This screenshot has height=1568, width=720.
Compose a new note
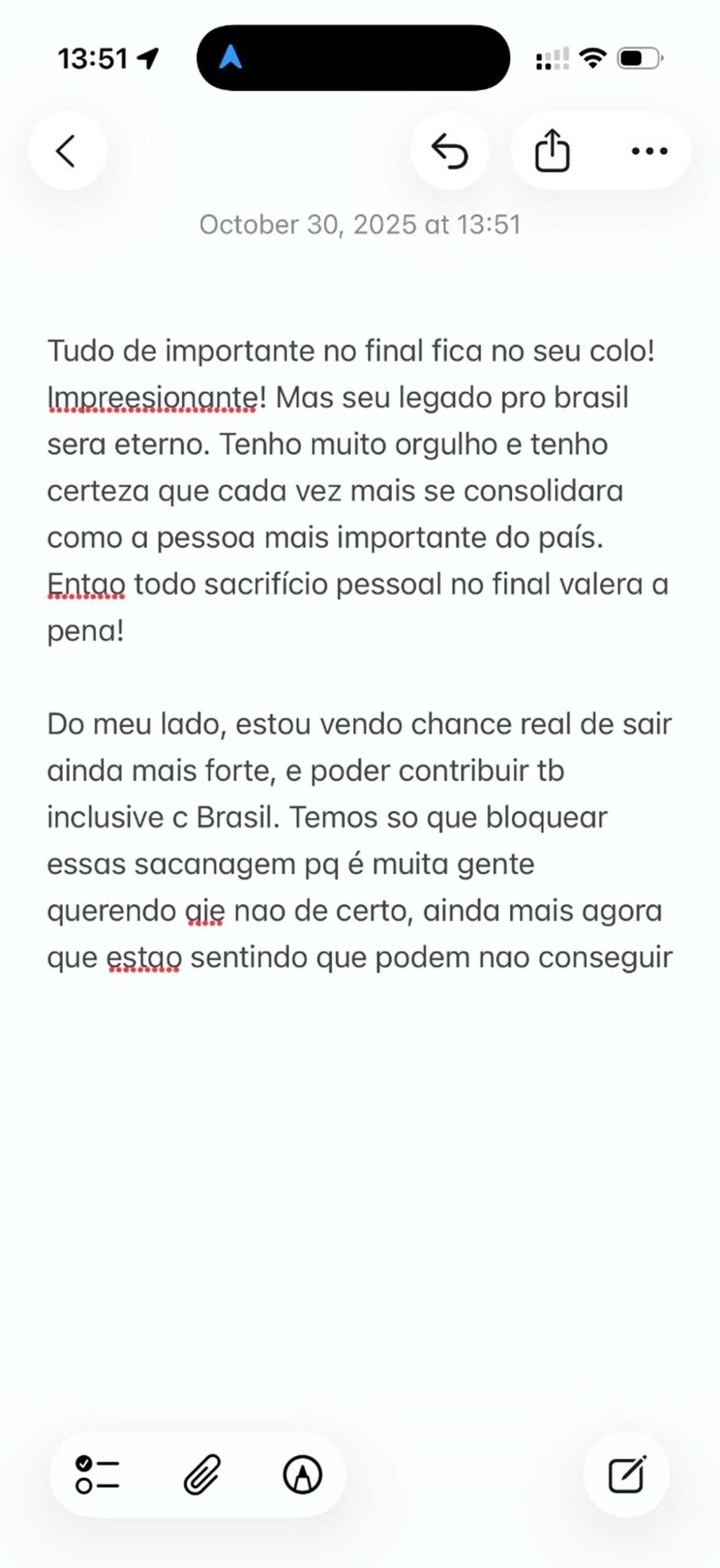626,1475
